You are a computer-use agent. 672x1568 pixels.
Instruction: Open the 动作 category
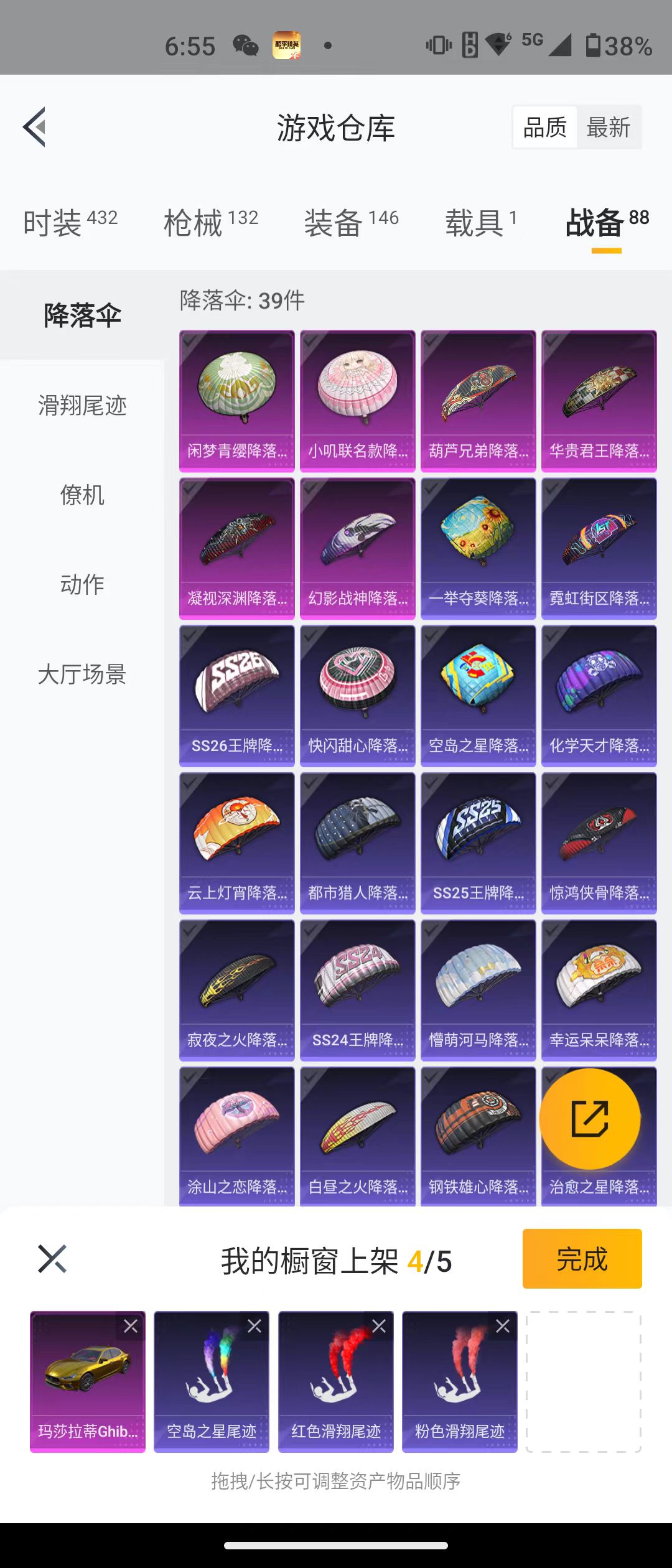tap(82, 585)
